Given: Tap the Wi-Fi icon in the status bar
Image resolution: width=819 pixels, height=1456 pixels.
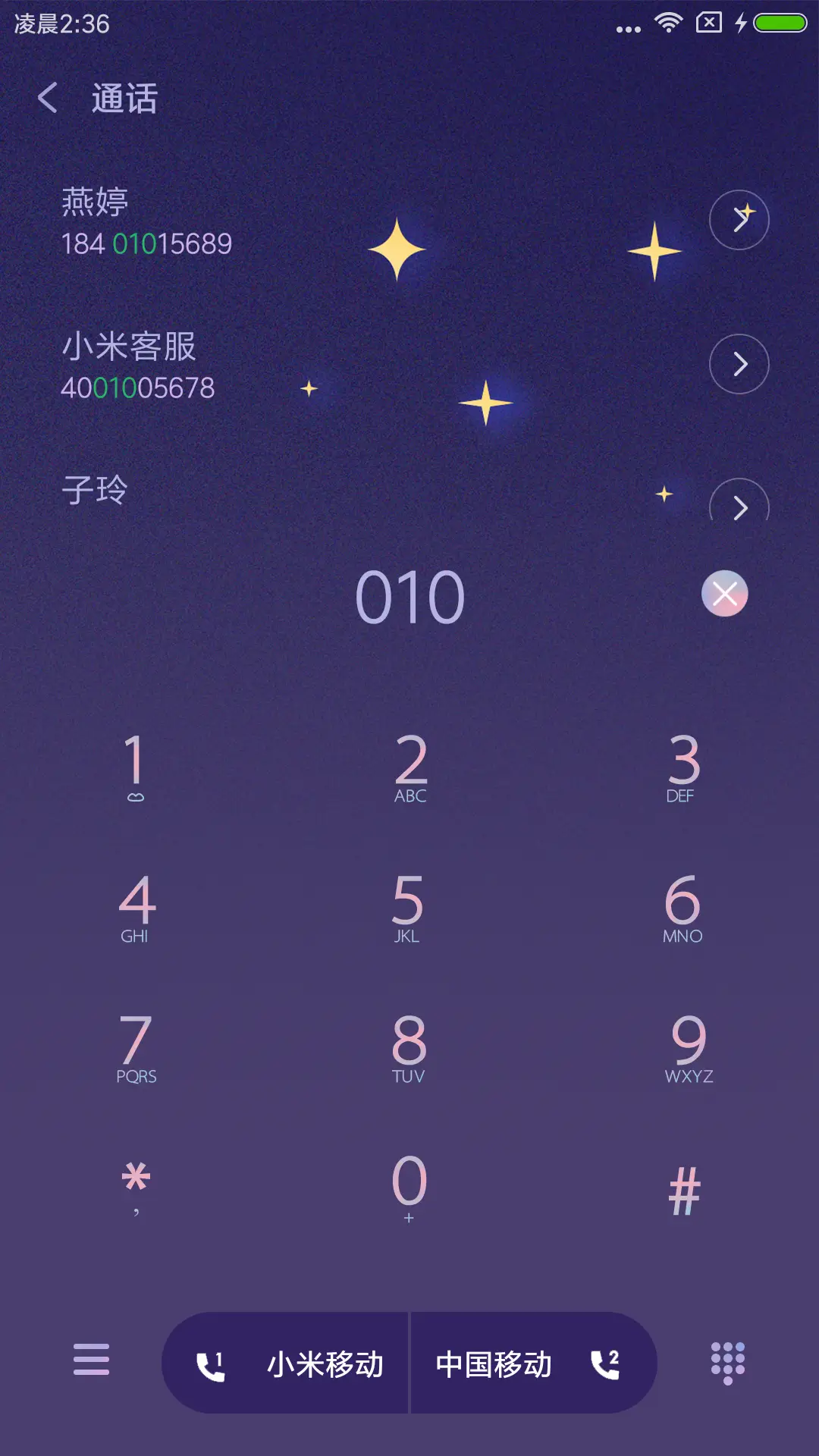Looking at the screenshot, I should click(667, 21).
